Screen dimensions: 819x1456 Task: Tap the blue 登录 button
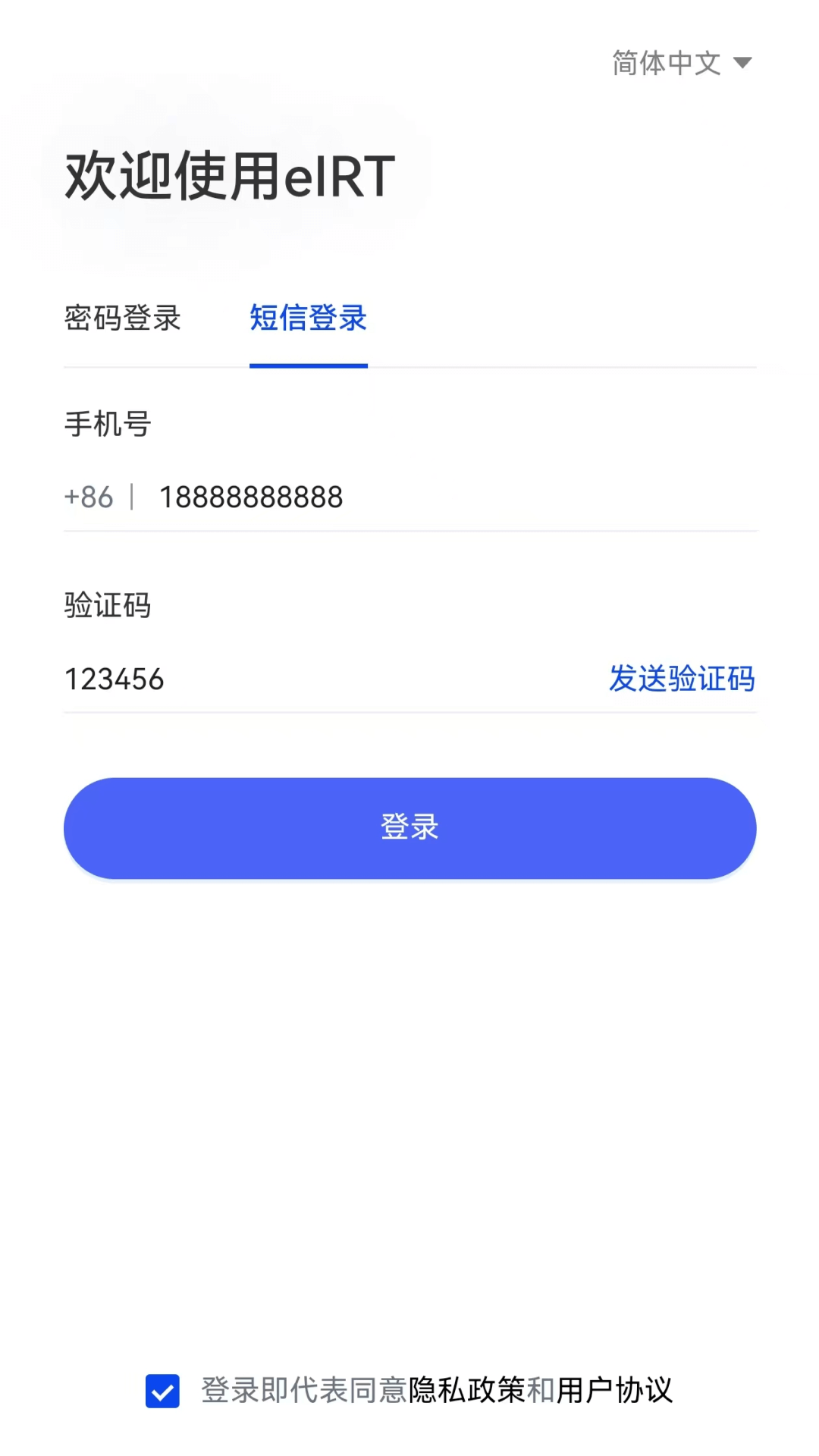click(409, 827)
